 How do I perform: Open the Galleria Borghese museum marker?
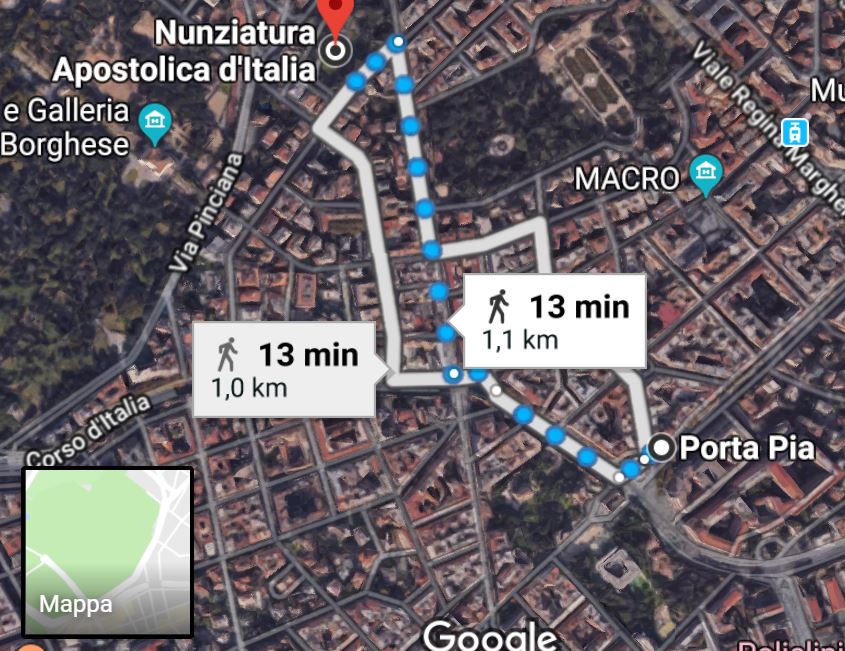tap(156, 121)
